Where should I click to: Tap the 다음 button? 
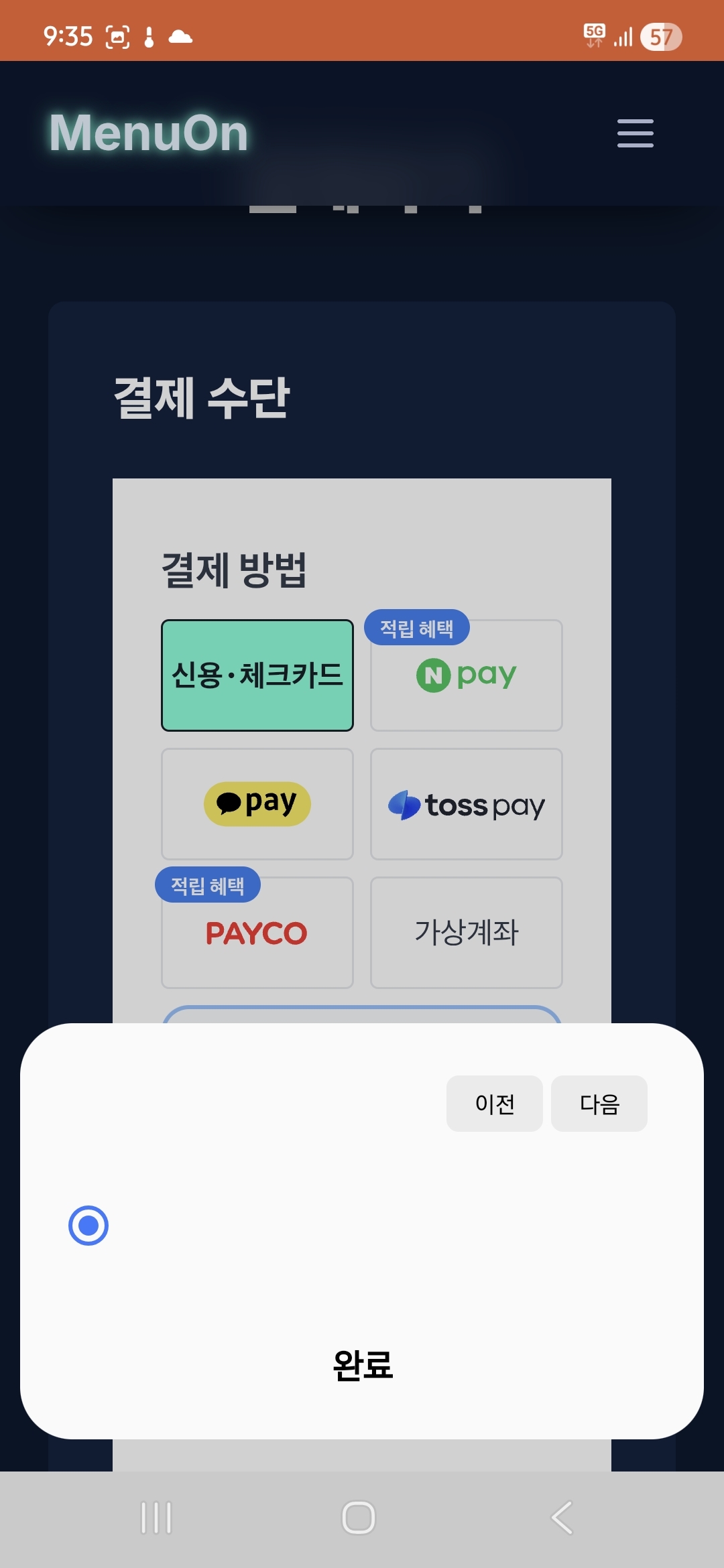coord(599,1104)
